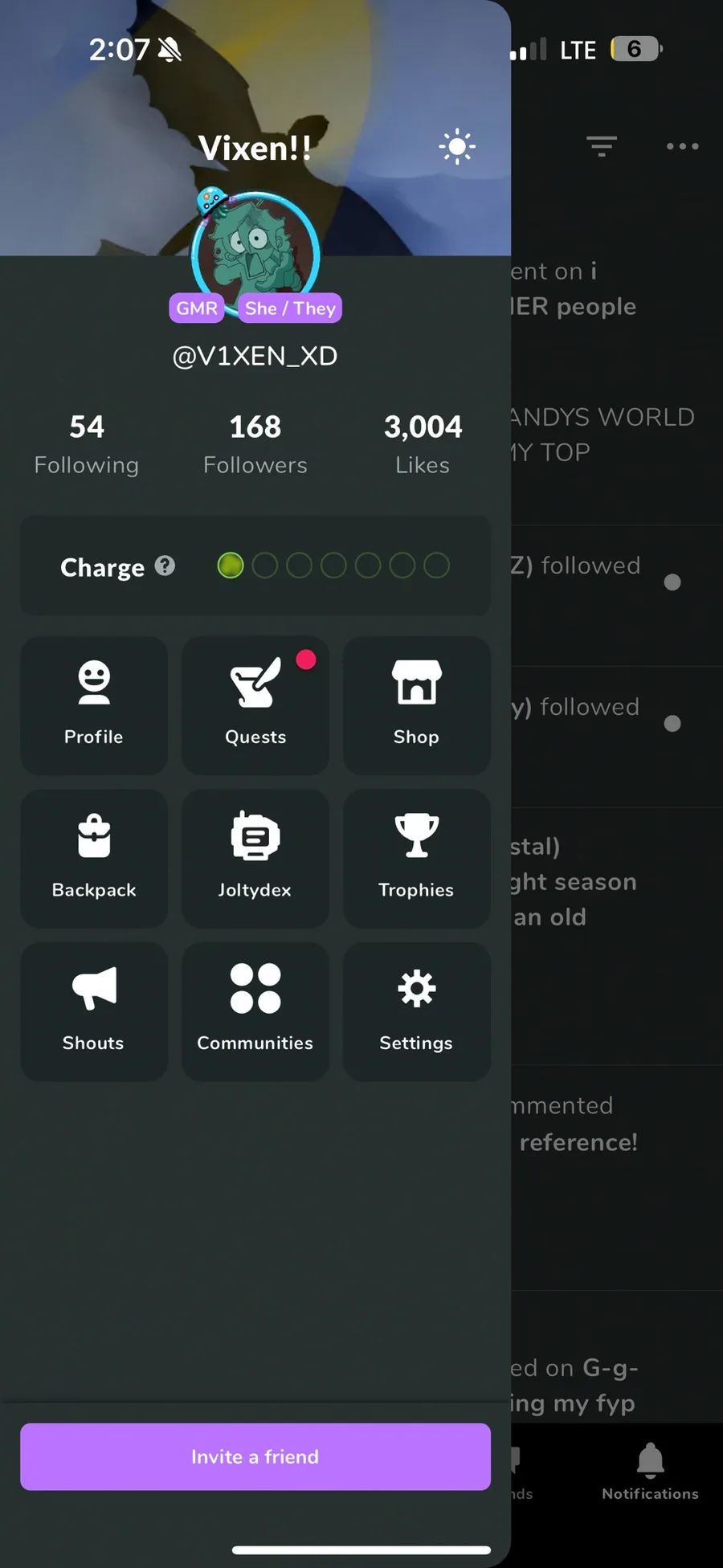Open Settings
This screenshot has width=723, height=1568.
[x=416, y=1011]
